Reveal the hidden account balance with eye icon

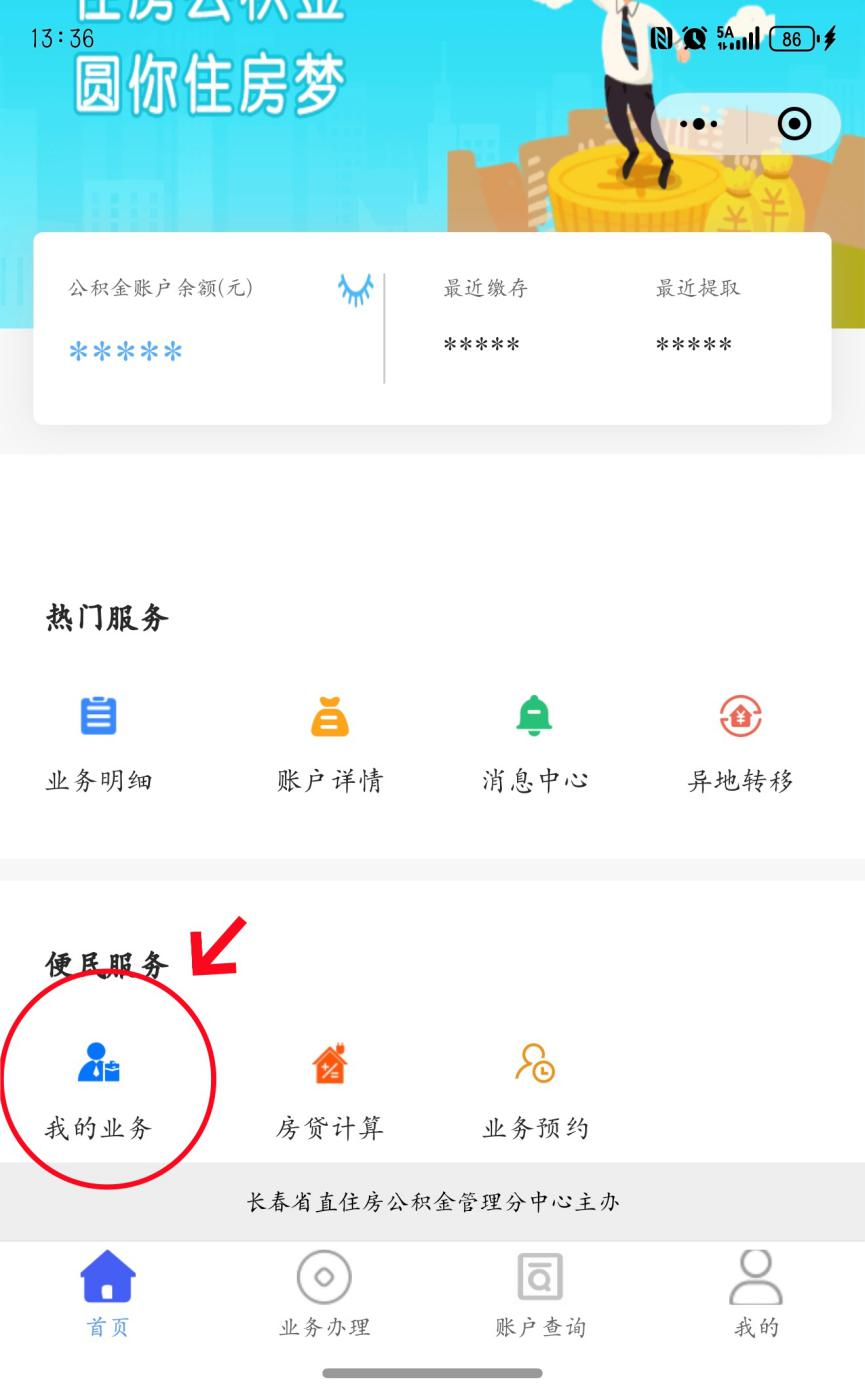click(x=355, y=289)
